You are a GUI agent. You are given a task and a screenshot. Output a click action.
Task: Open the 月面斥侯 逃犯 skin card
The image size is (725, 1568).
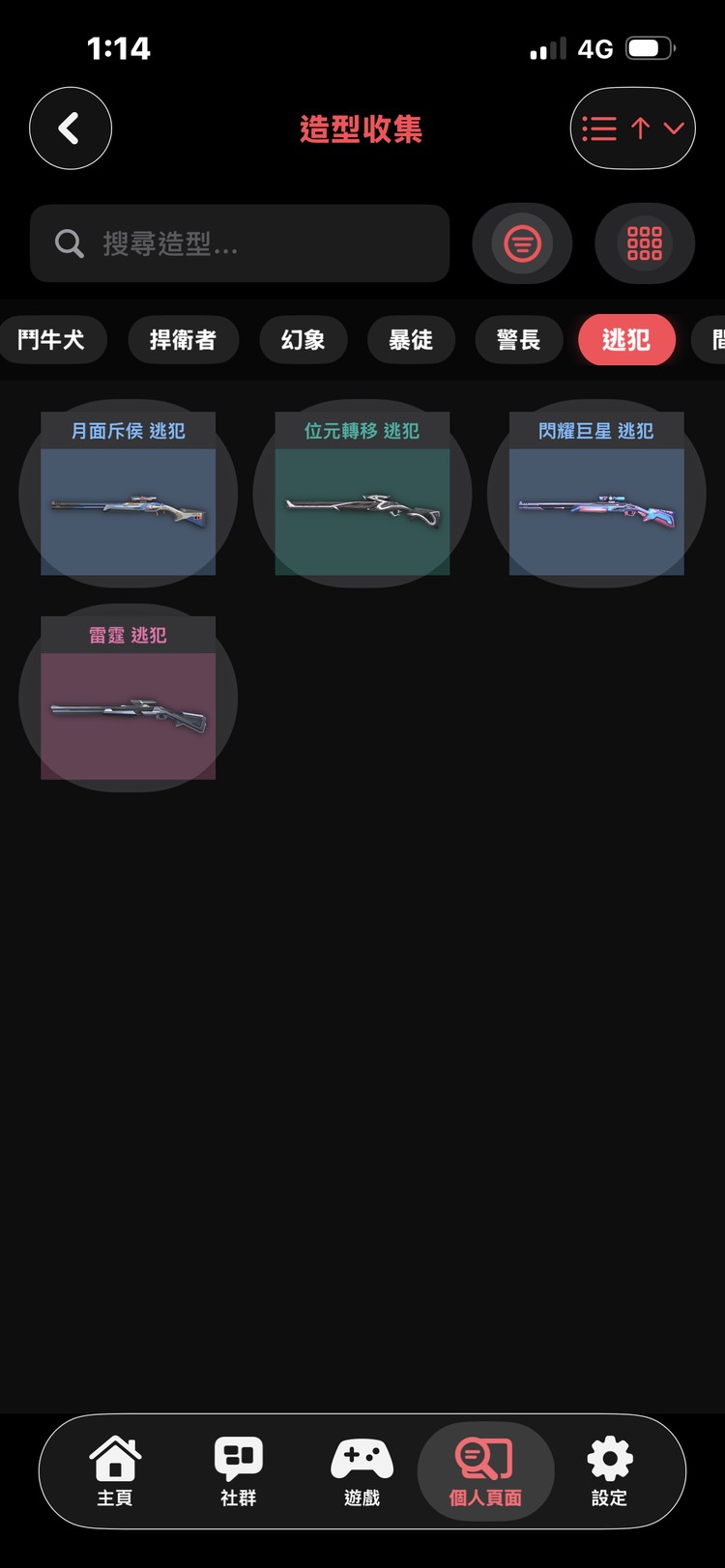pos(128,494)
